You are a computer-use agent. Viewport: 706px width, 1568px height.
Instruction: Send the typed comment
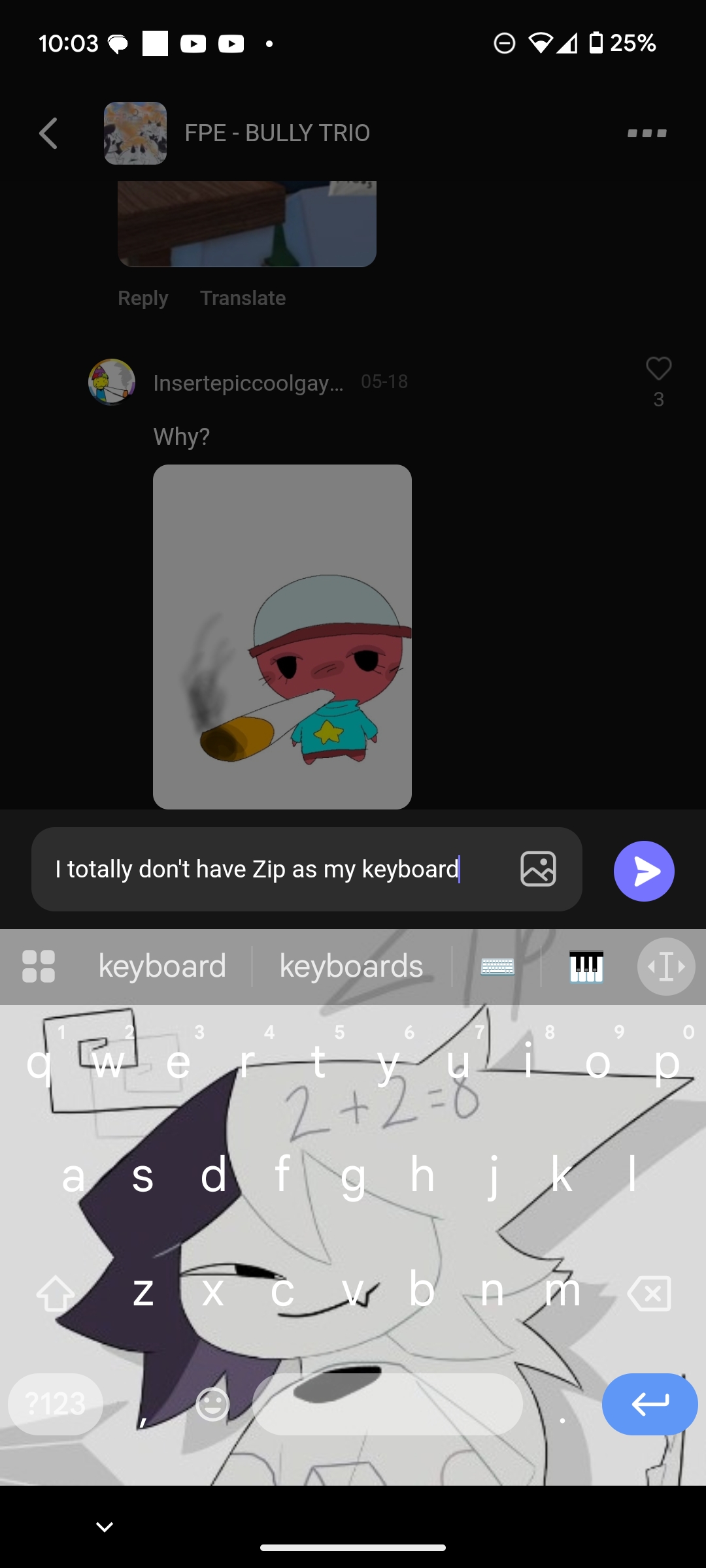(644, 871)
